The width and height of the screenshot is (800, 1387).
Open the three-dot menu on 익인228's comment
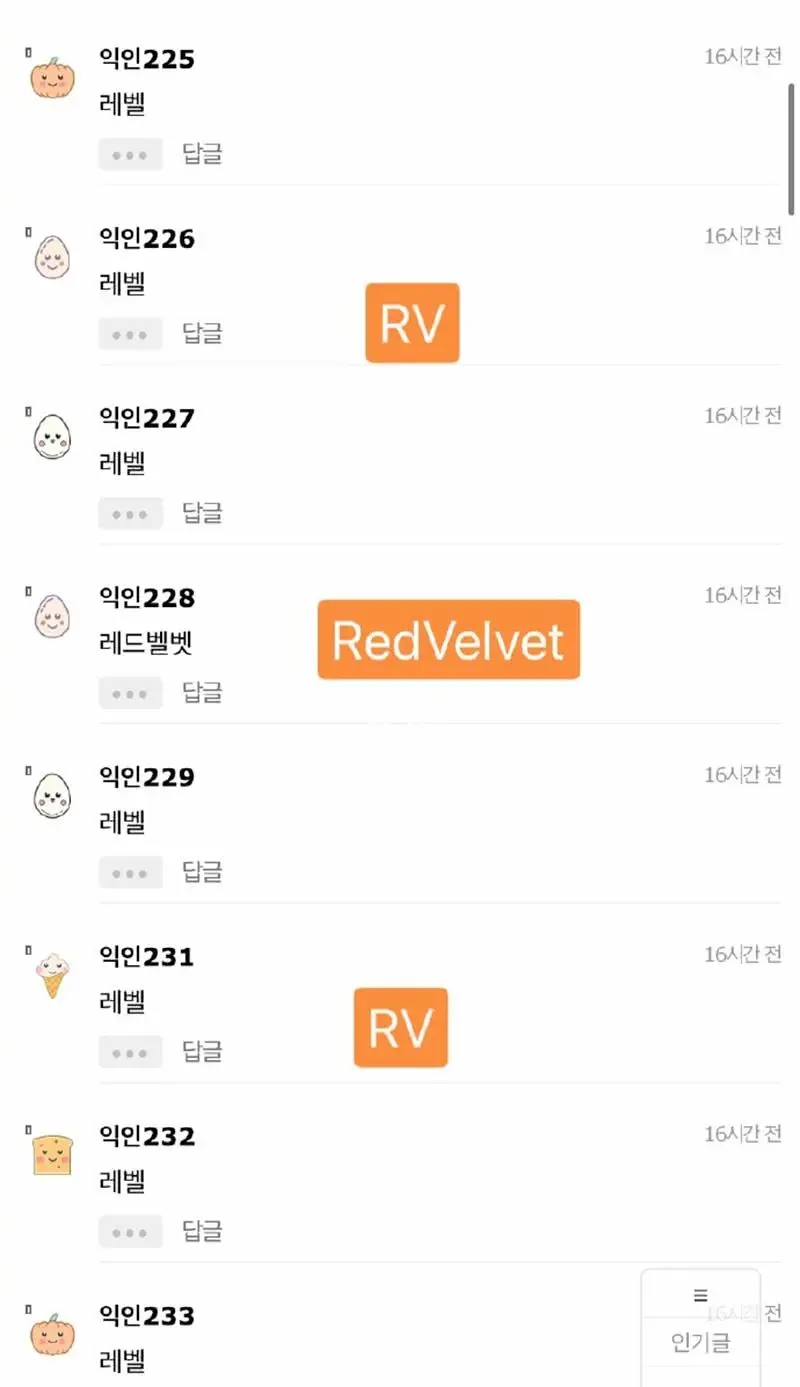pos(130,693)
